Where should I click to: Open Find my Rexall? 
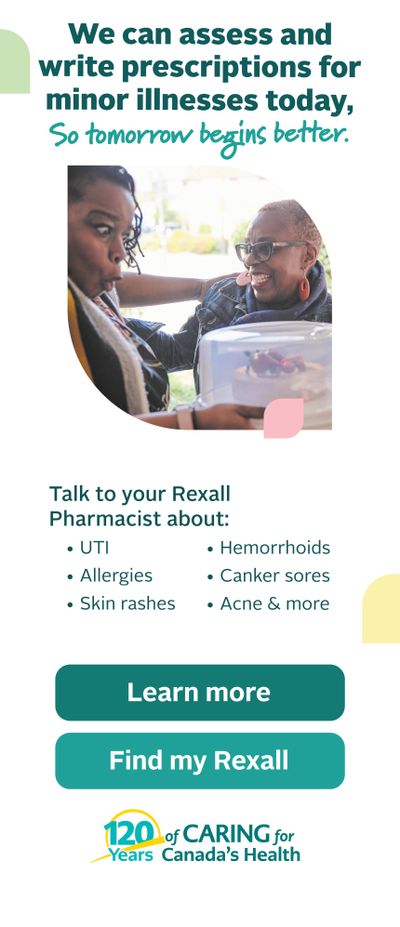(200, 761)
